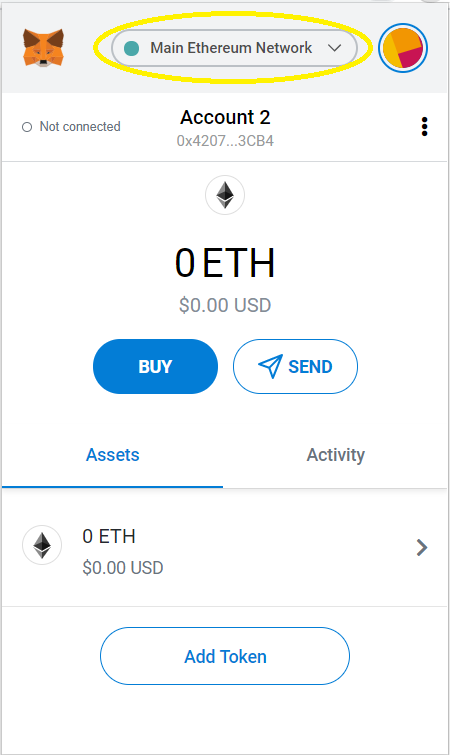Screen dimensions: 450x755
Task: Open the three-dot account options menu
Action: (424, 127)
